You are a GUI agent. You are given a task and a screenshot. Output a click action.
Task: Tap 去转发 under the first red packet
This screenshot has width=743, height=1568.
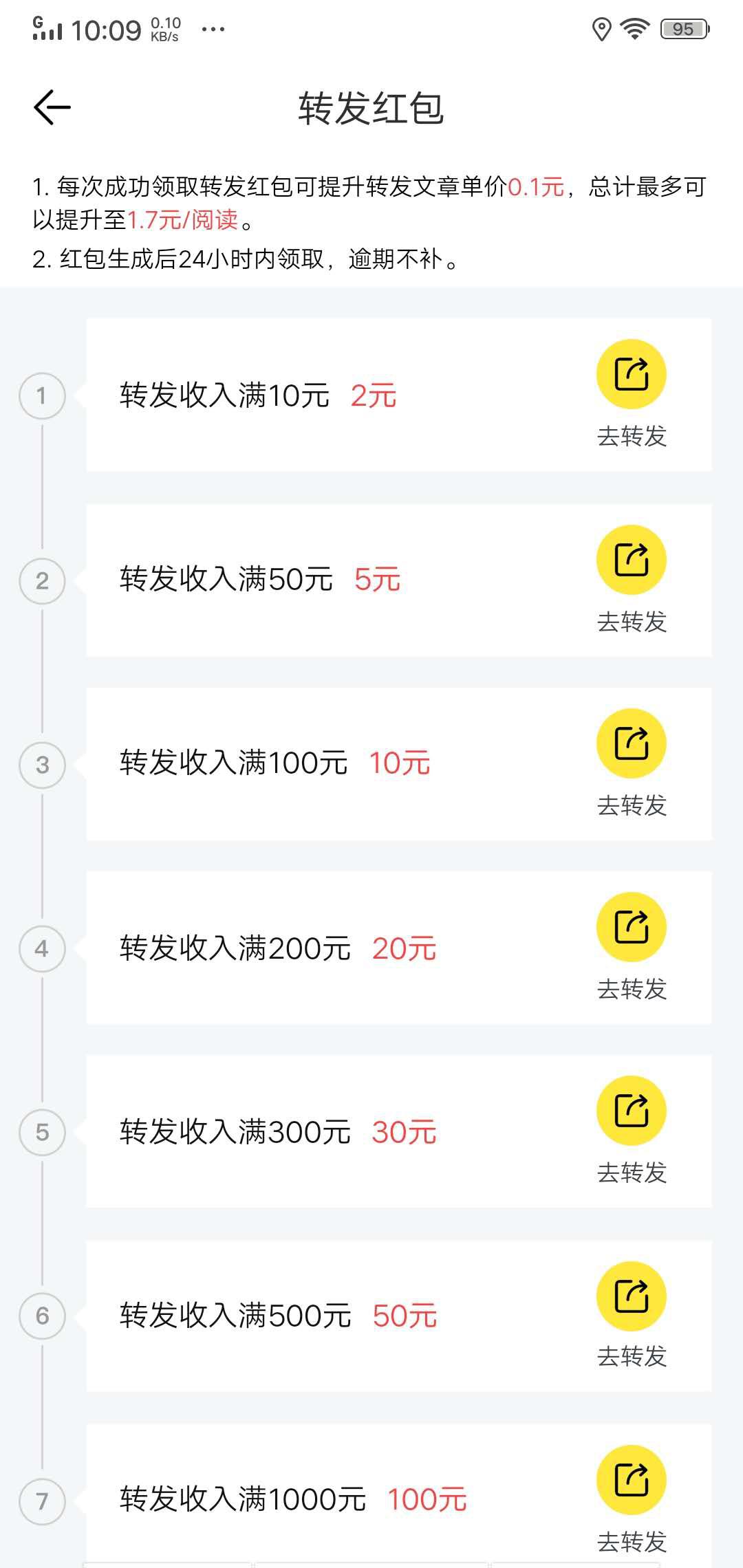point(632,435)
